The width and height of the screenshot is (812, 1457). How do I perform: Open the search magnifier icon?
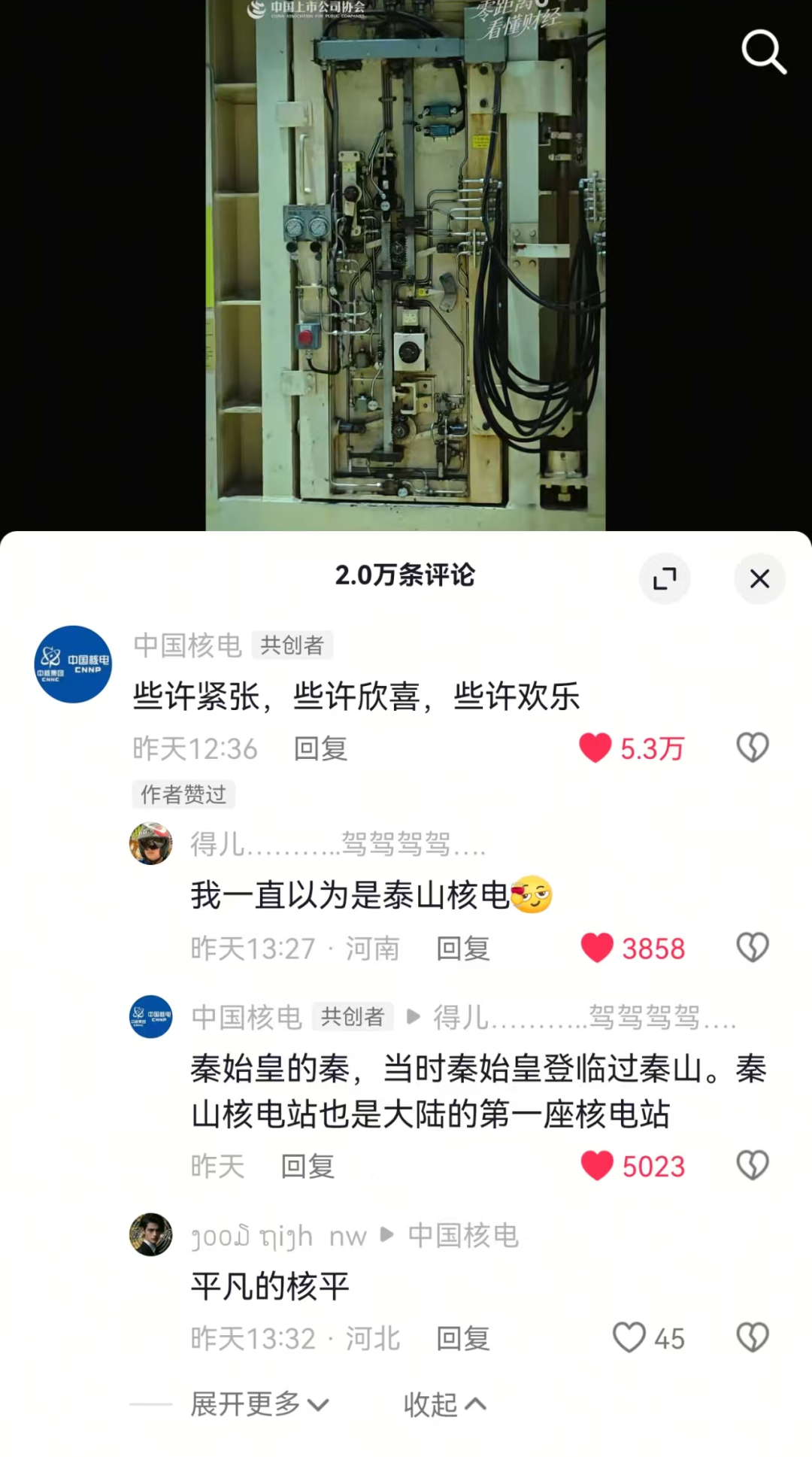[x=763, y=52]
